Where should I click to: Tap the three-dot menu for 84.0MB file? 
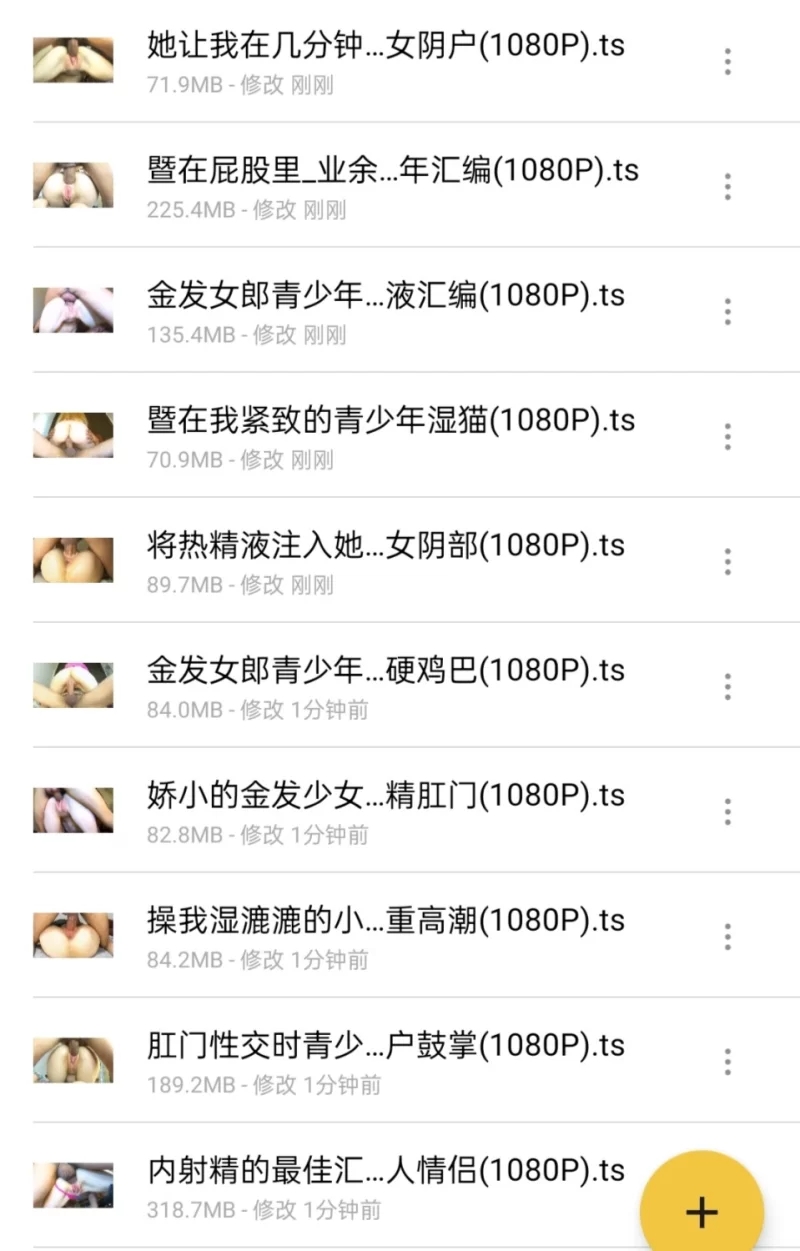(x=727, y=687)
